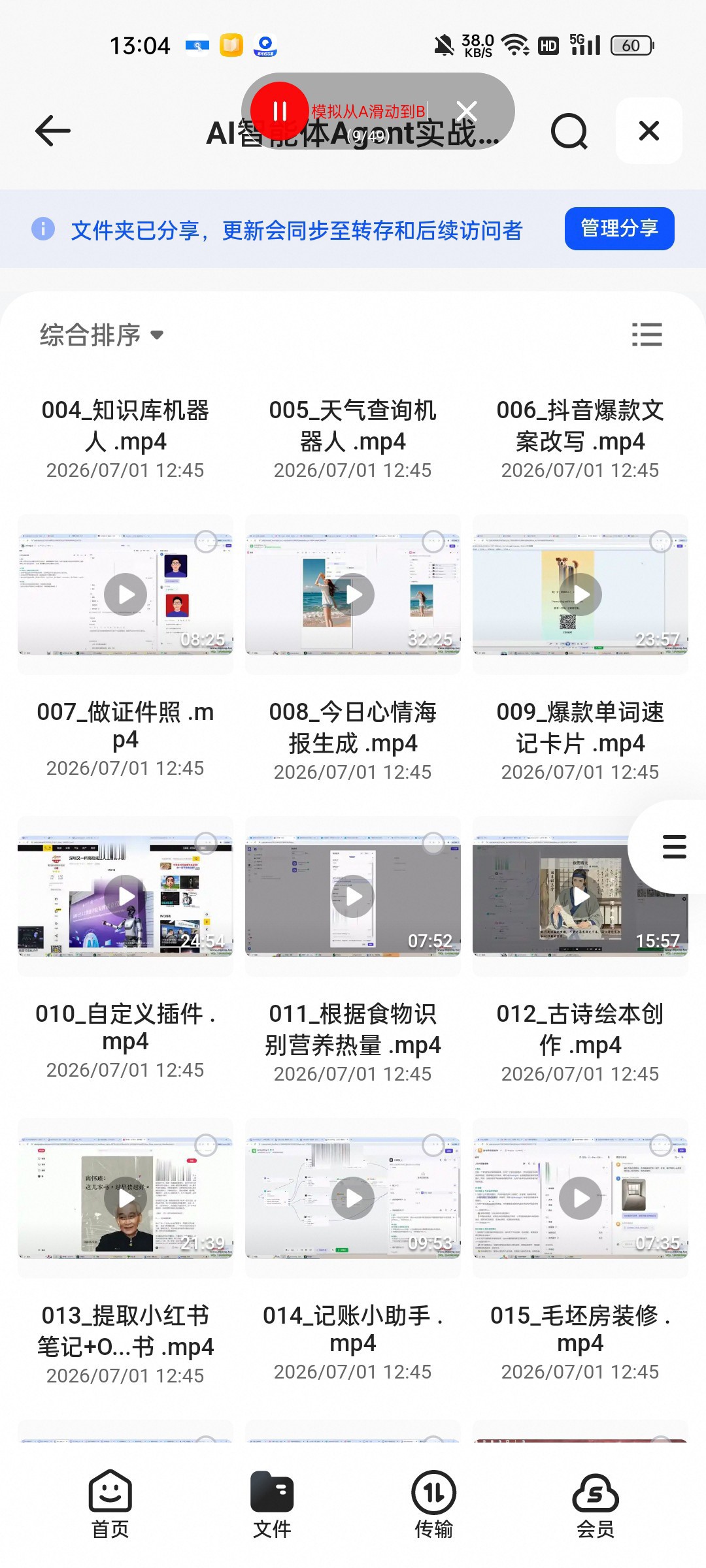The width and height of the screenshot is (706, 1568).
Task: Close the folder with the X button
Action: pos(648,131)
